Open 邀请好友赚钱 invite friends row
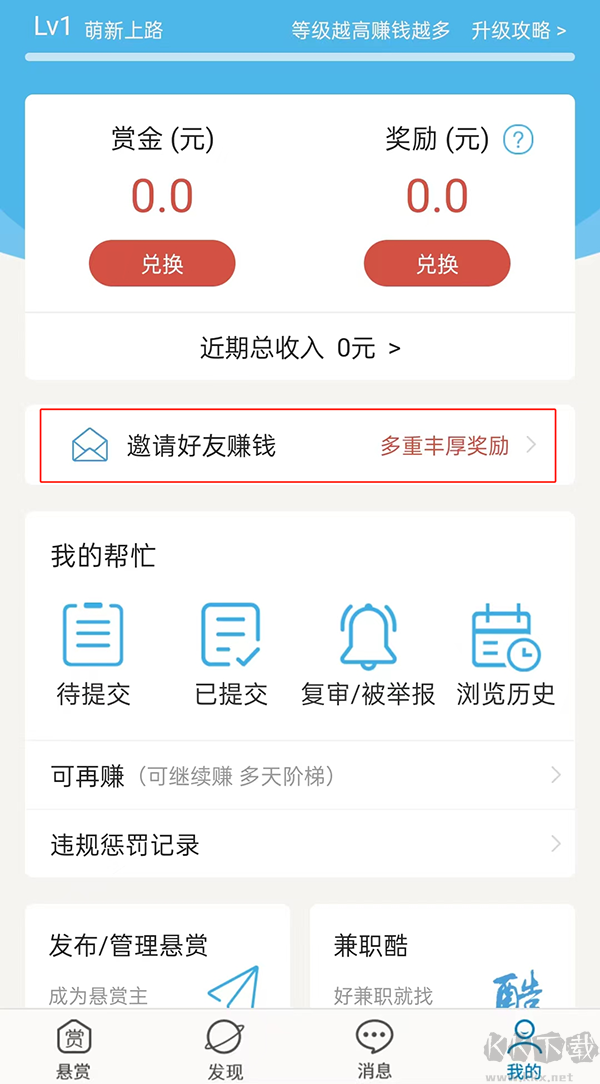Viewport: 600px width, 1084px height. (x=298, y=446)
